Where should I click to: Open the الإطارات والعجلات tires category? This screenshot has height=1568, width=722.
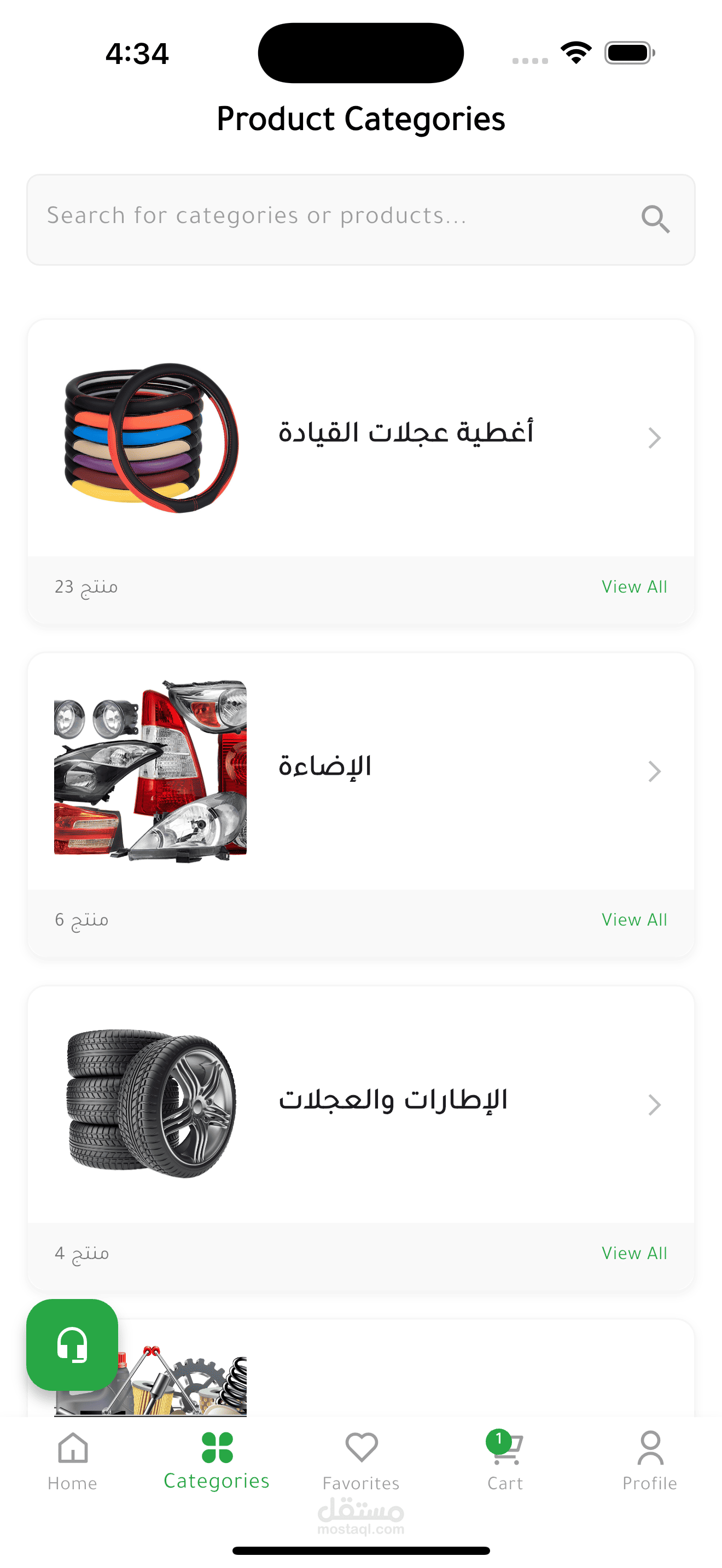[x=360, y=1105]
